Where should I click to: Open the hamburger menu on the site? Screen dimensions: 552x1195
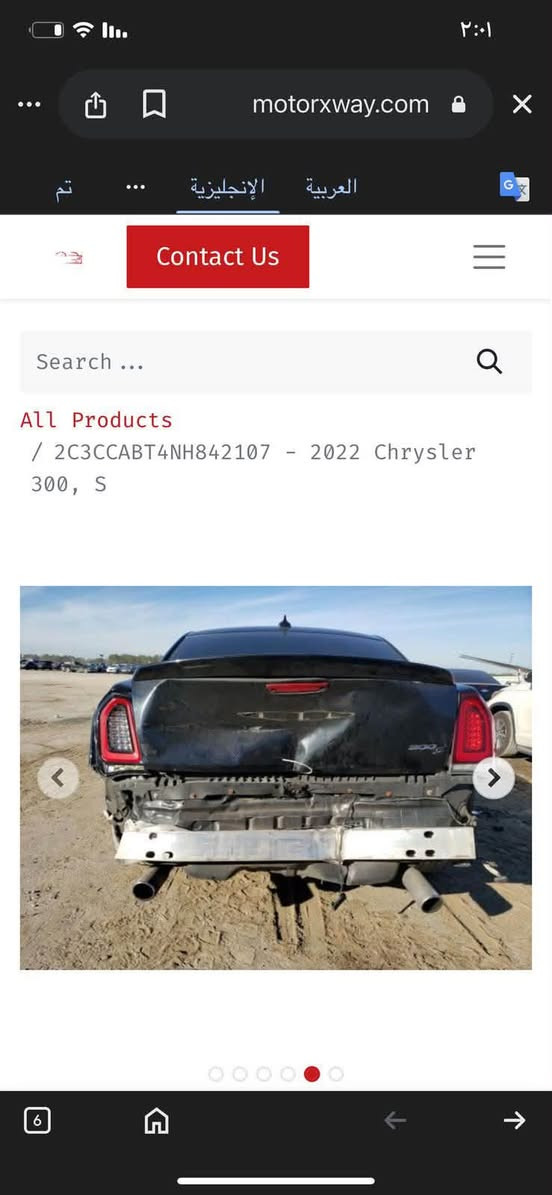[489, 257]
